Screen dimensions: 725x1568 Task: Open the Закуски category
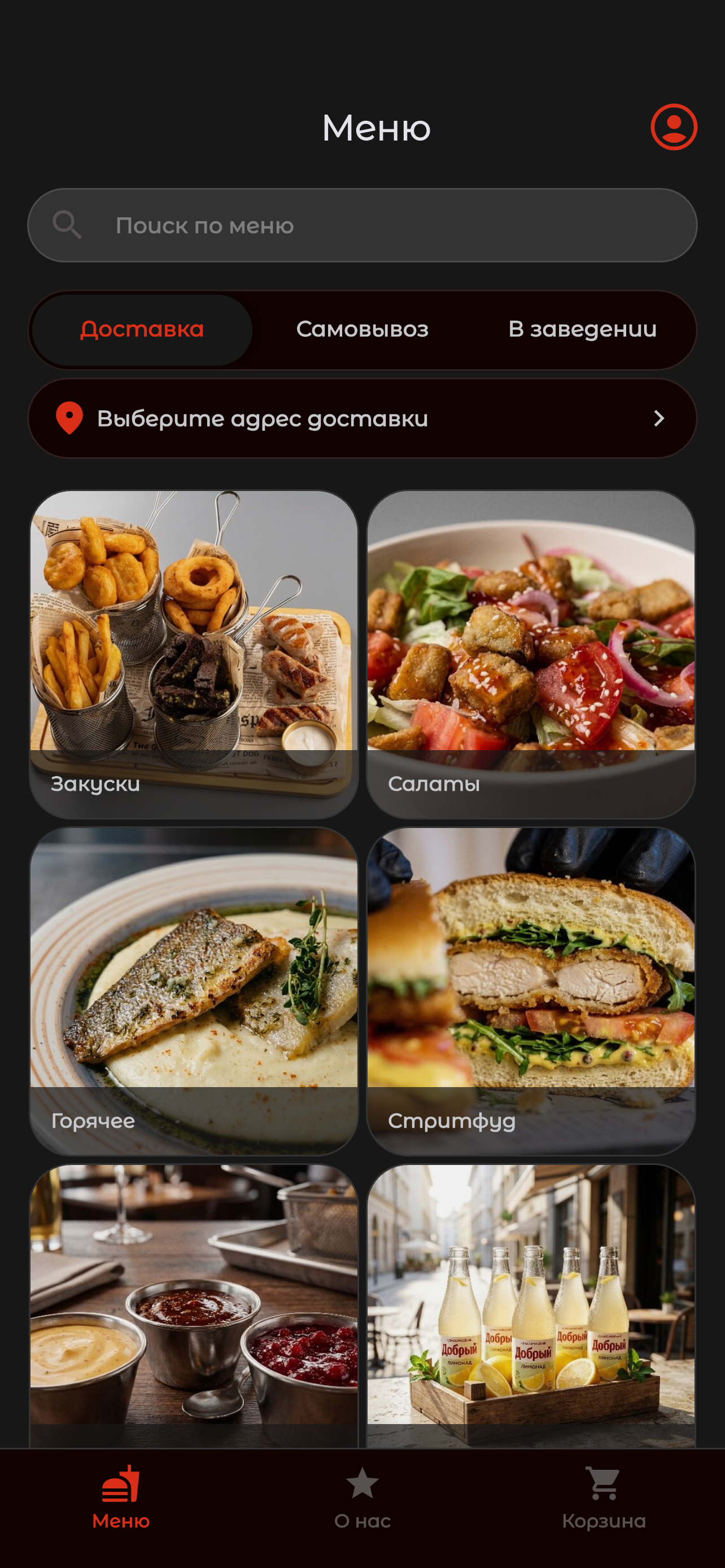click(194, 654)
